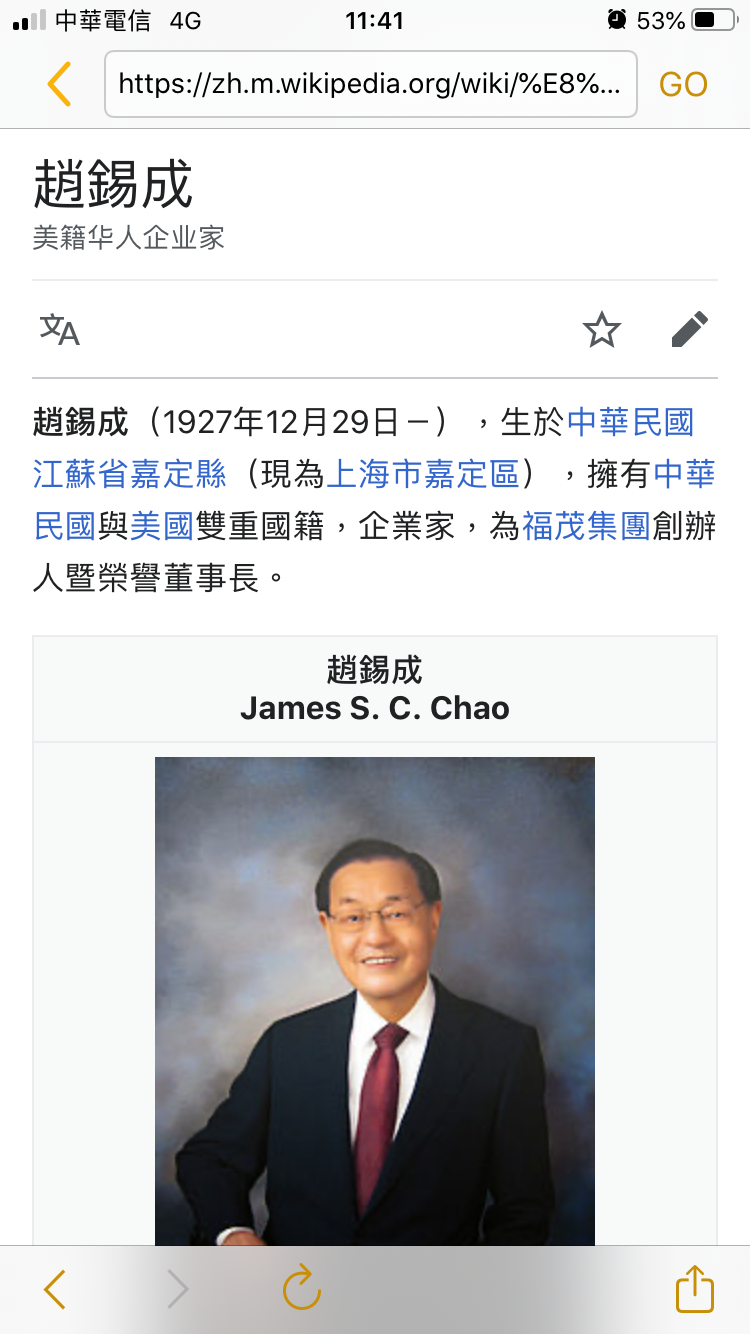This screenshot has height=1334, width=750.
Task: Visit the 福茂集團 link
Action: pyautogui.click(x=586, y=526)
